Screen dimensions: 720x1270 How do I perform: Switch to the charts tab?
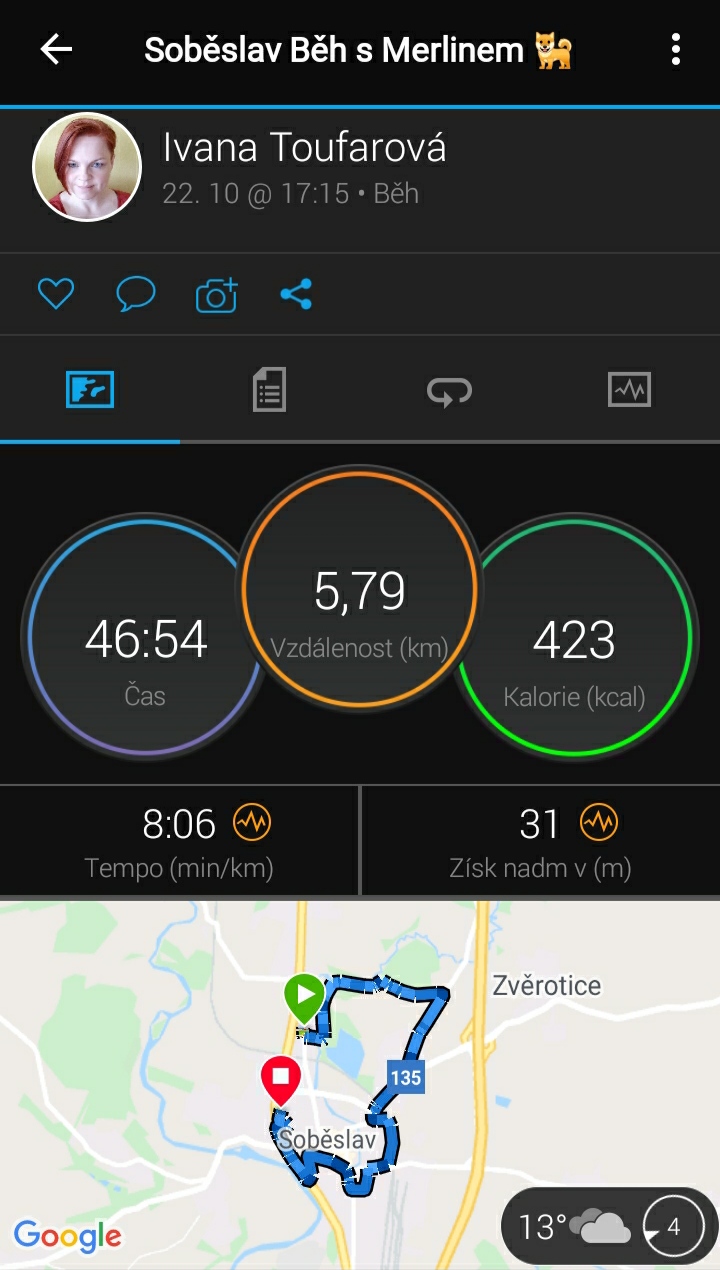click(x=629, y=389)
